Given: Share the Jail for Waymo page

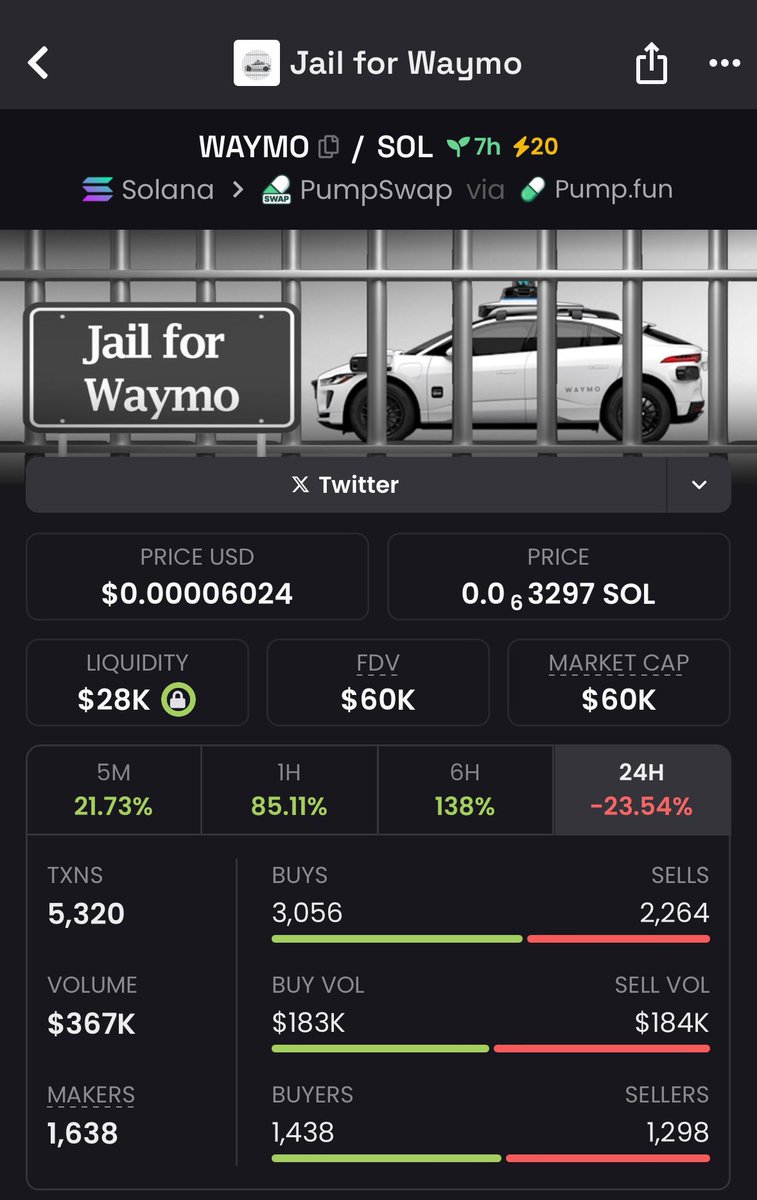Looking at the screenshot, I should tap(651, 64).
